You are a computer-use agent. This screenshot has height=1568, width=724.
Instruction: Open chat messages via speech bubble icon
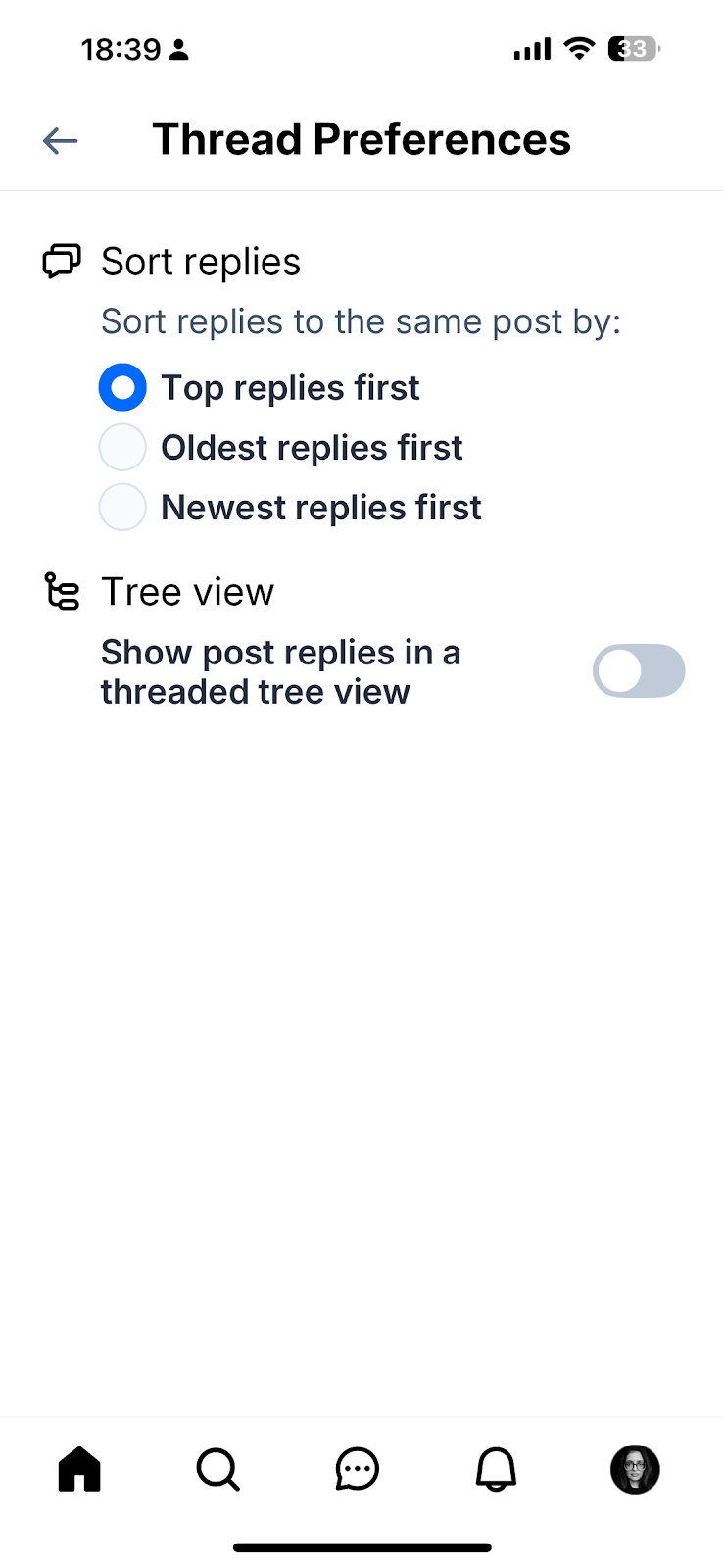coord(357,1469)
